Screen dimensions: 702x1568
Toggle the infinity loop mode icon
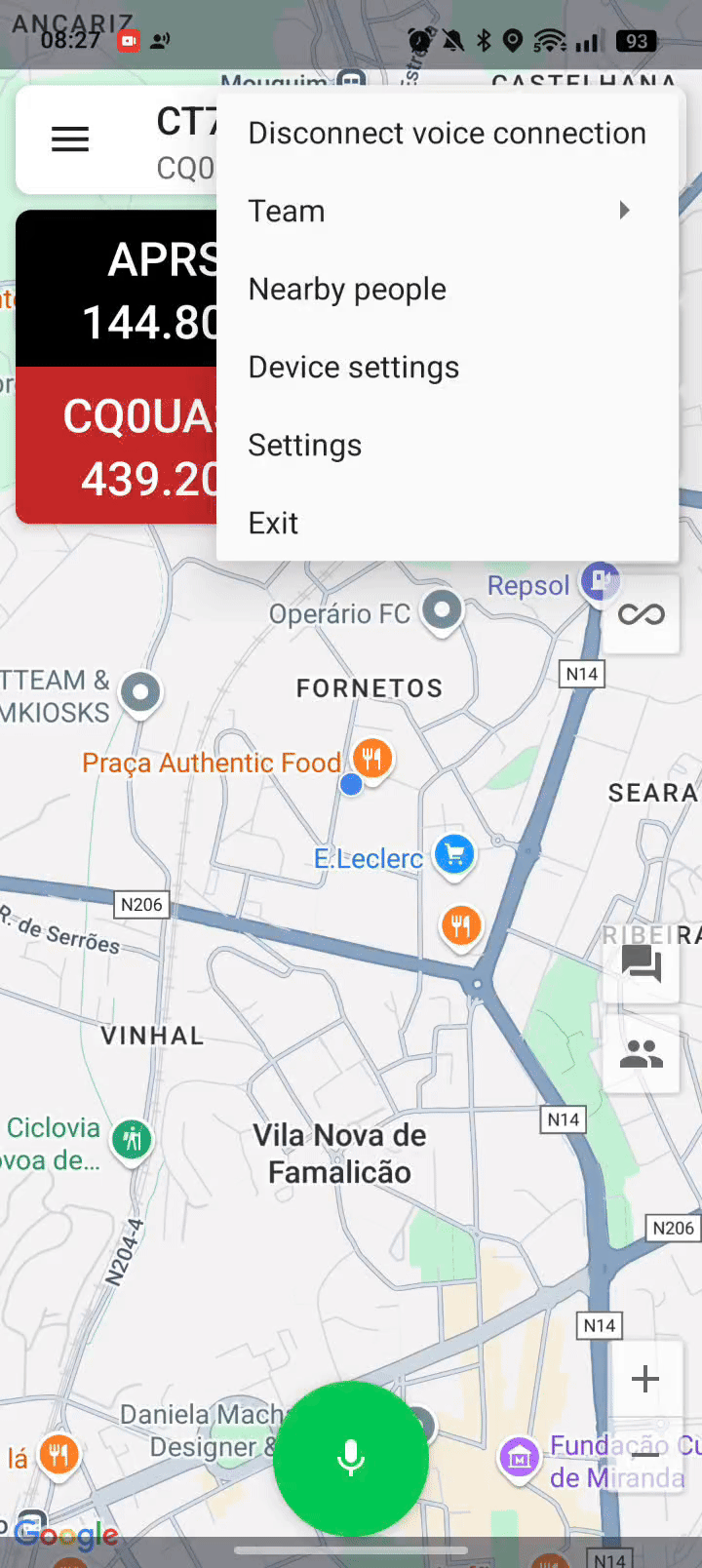642,614
